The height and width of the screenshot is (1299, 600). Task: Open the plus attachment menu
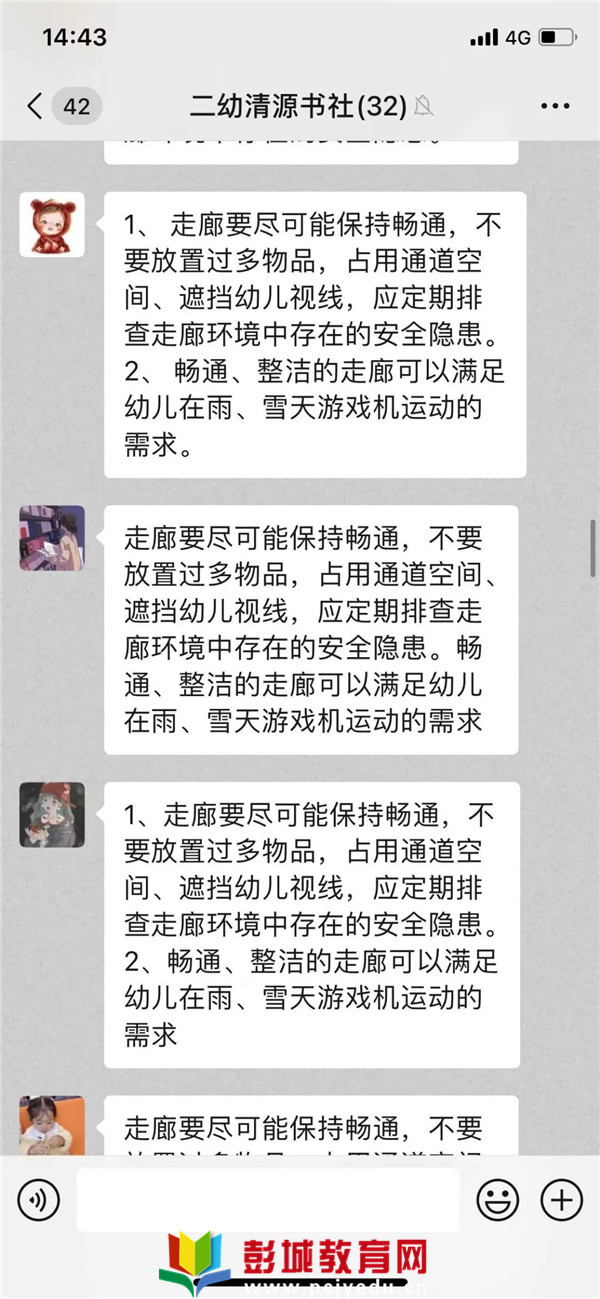[x=561, y=1199]
